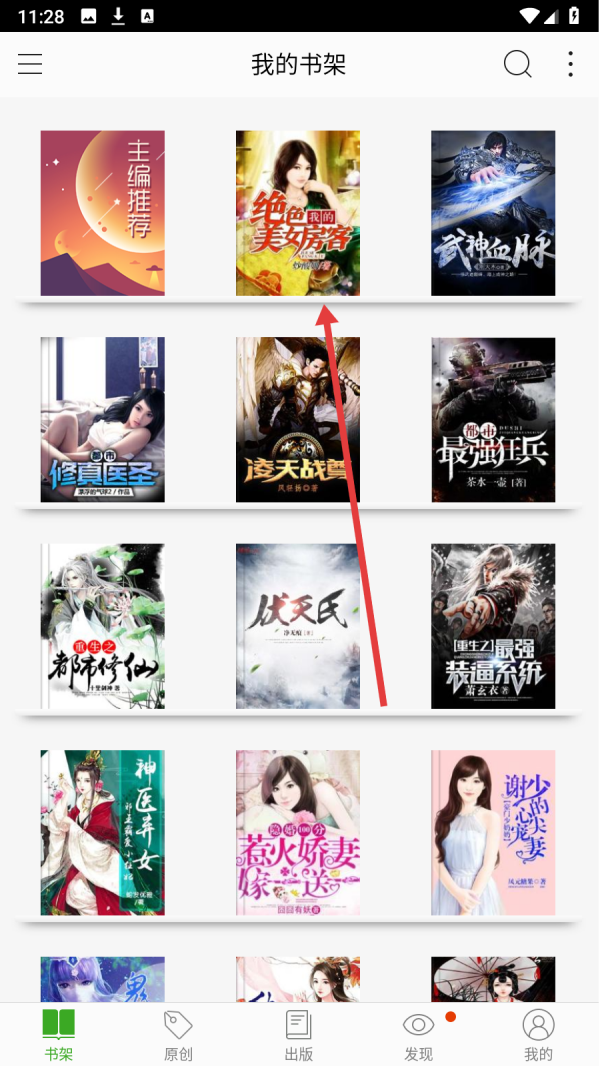Switch to the 出版 tab

click(298, 1035)
